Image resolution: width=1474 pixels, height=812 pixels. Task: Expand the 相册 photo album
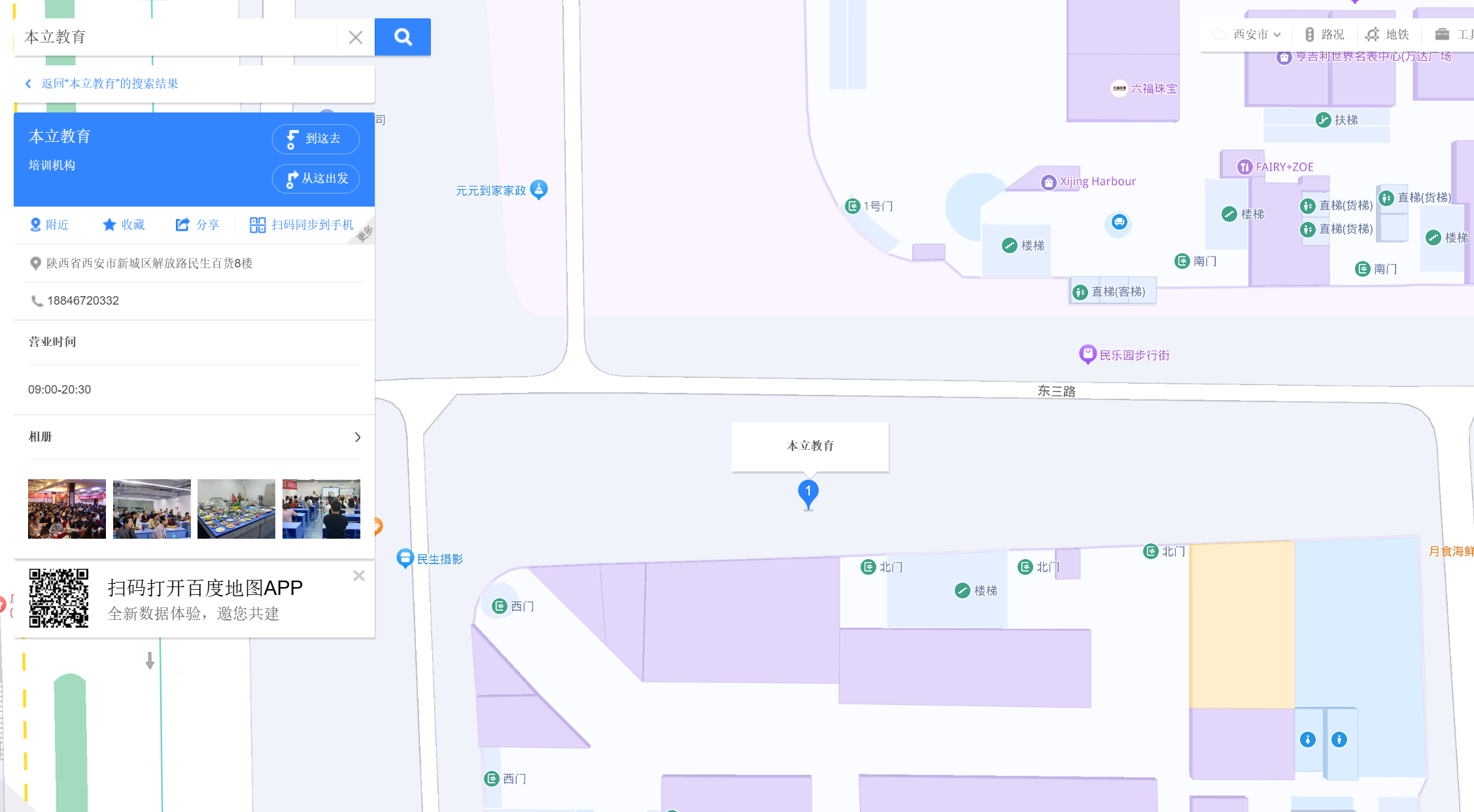tap(357, 437)
